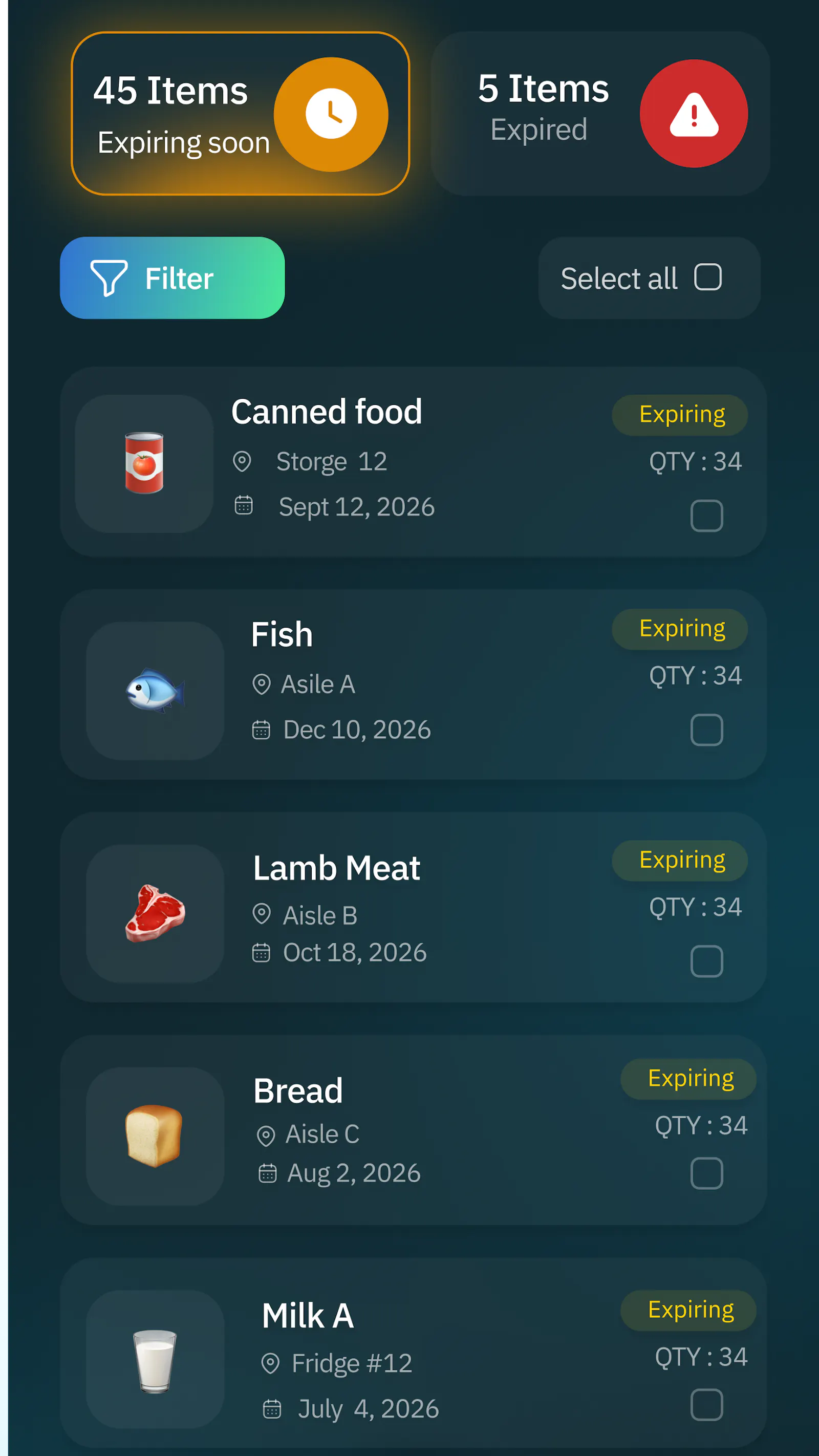The width and height of the screenshot is (819, 1456).
Task: Select the Milk A checkbox
Action: tap(706, 1405)
